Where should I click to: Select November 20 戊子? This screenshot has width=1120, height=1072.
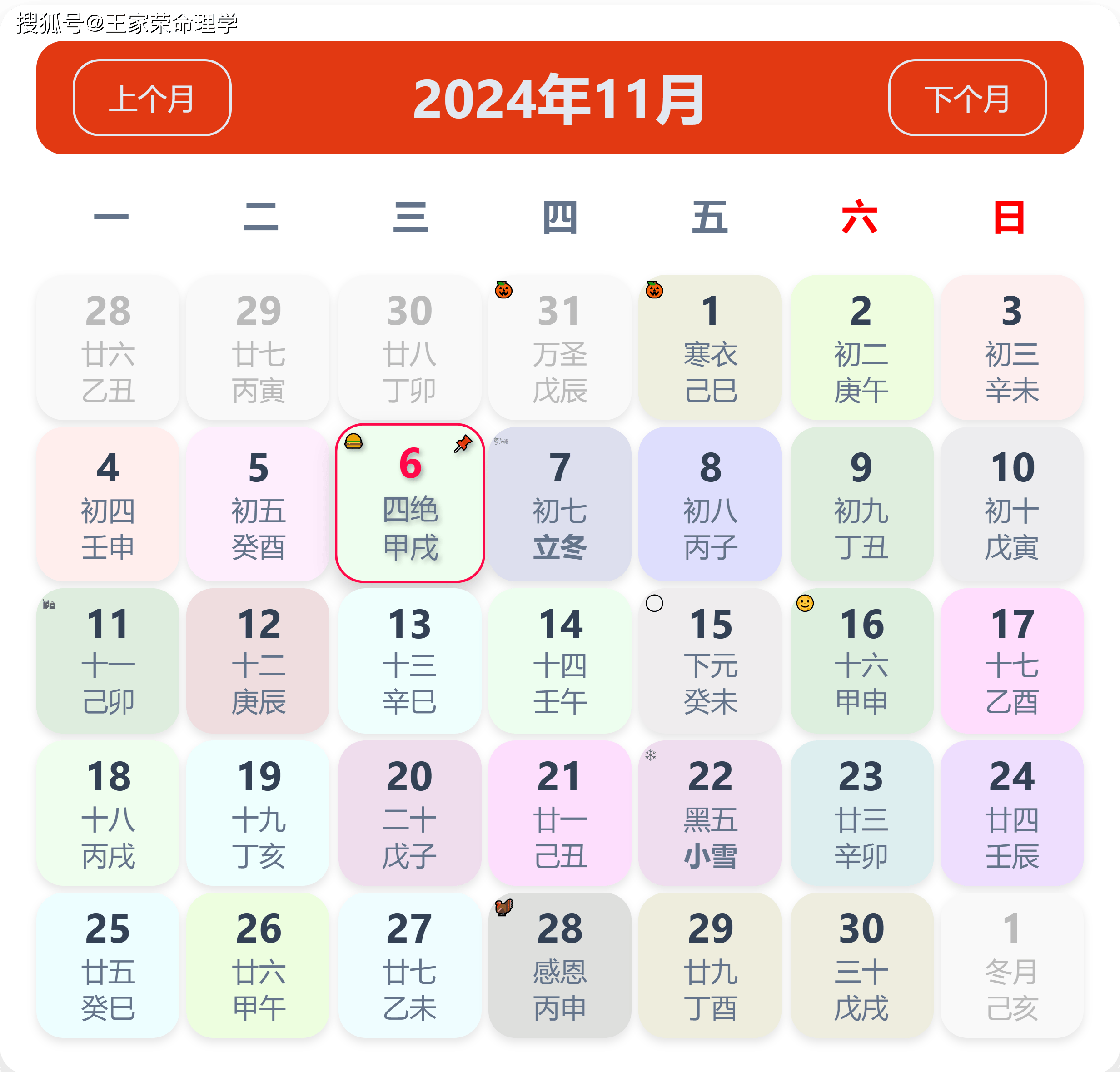coord(410,813)
